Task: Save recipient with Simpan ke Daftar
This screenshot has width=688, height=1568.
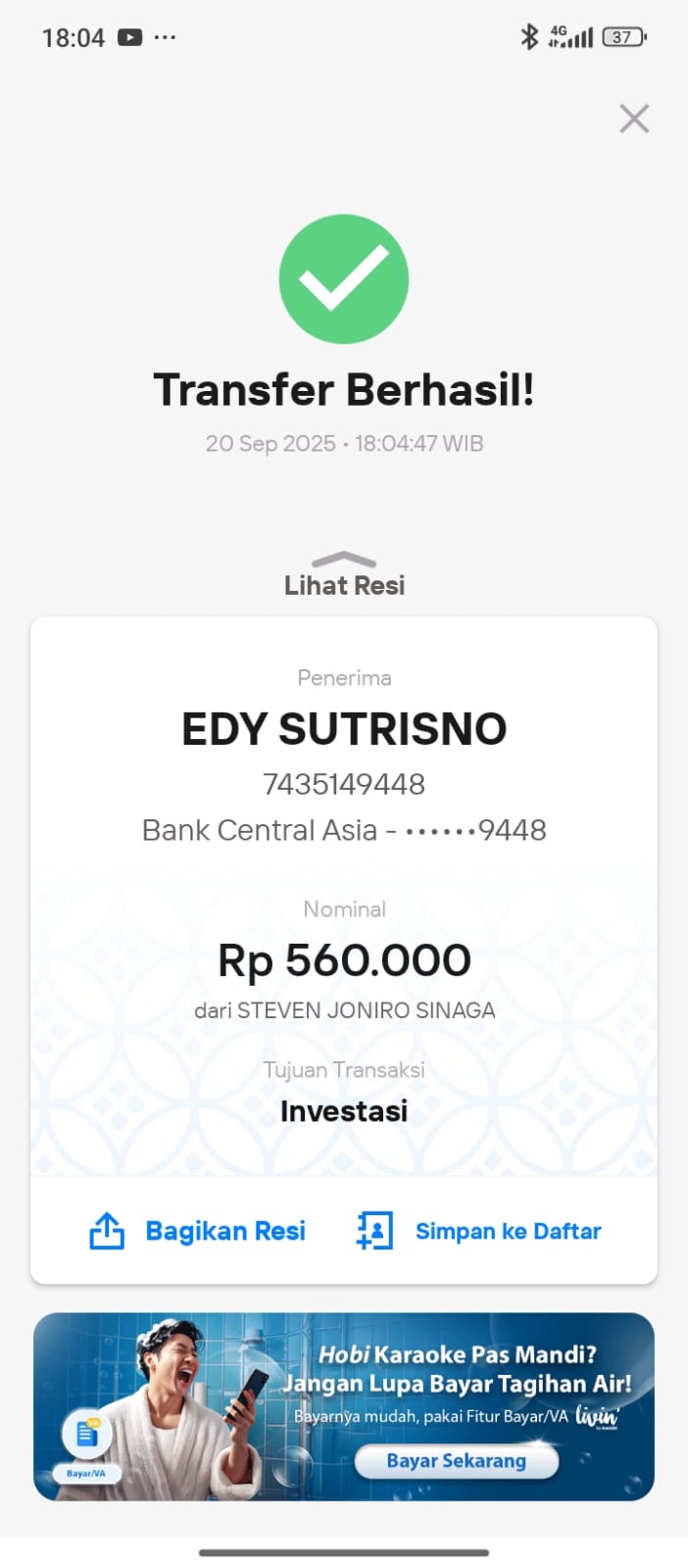Action: [479, 1231]
